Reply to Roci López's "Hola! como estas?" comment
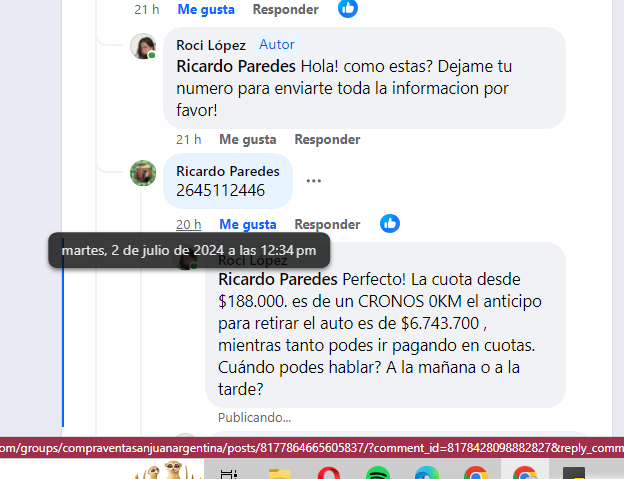624x479 pixels. pyautogui.click(x=327, y=139)
